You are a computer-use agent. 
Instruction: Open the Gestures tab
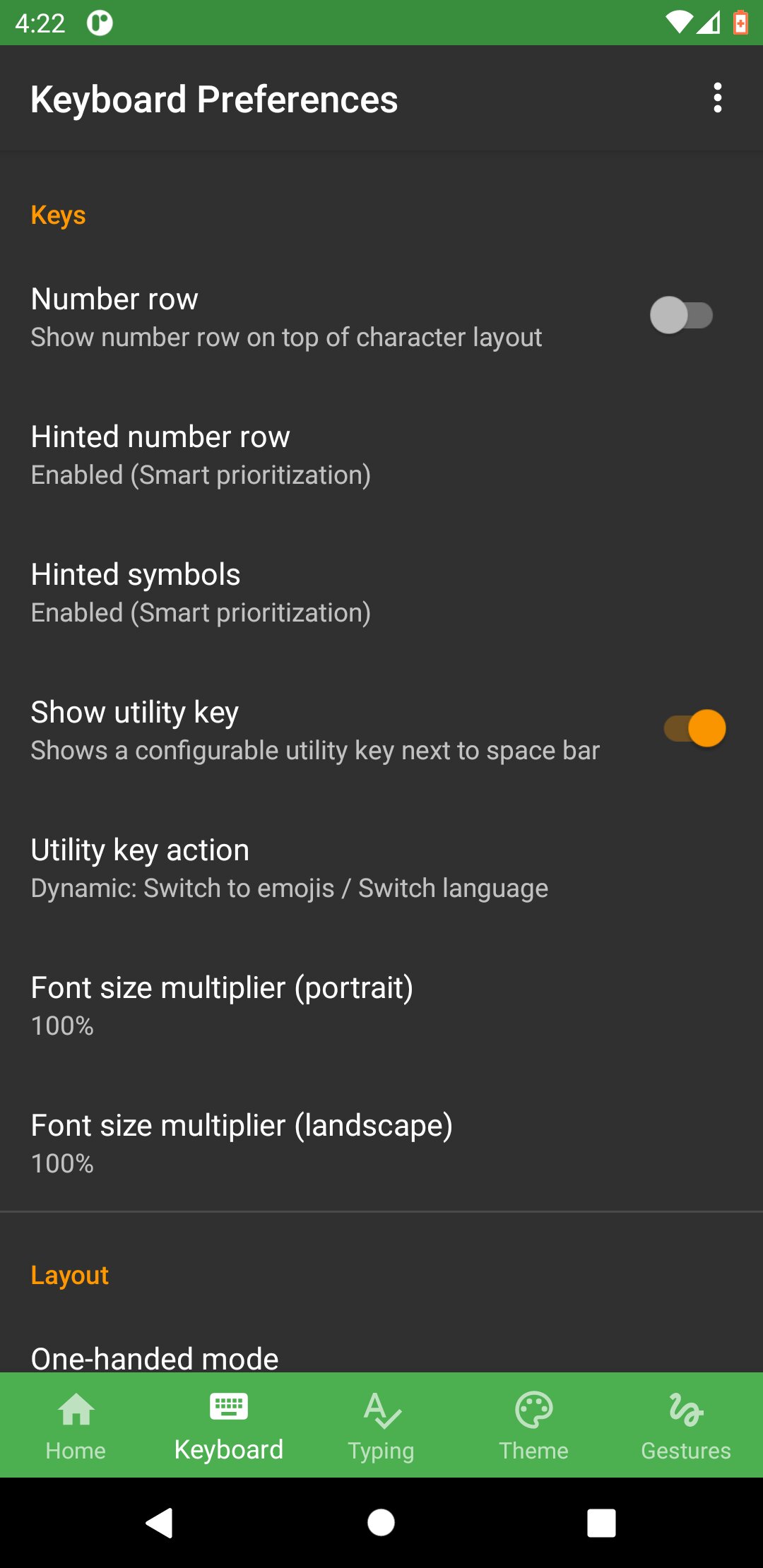coord(686,1426)
